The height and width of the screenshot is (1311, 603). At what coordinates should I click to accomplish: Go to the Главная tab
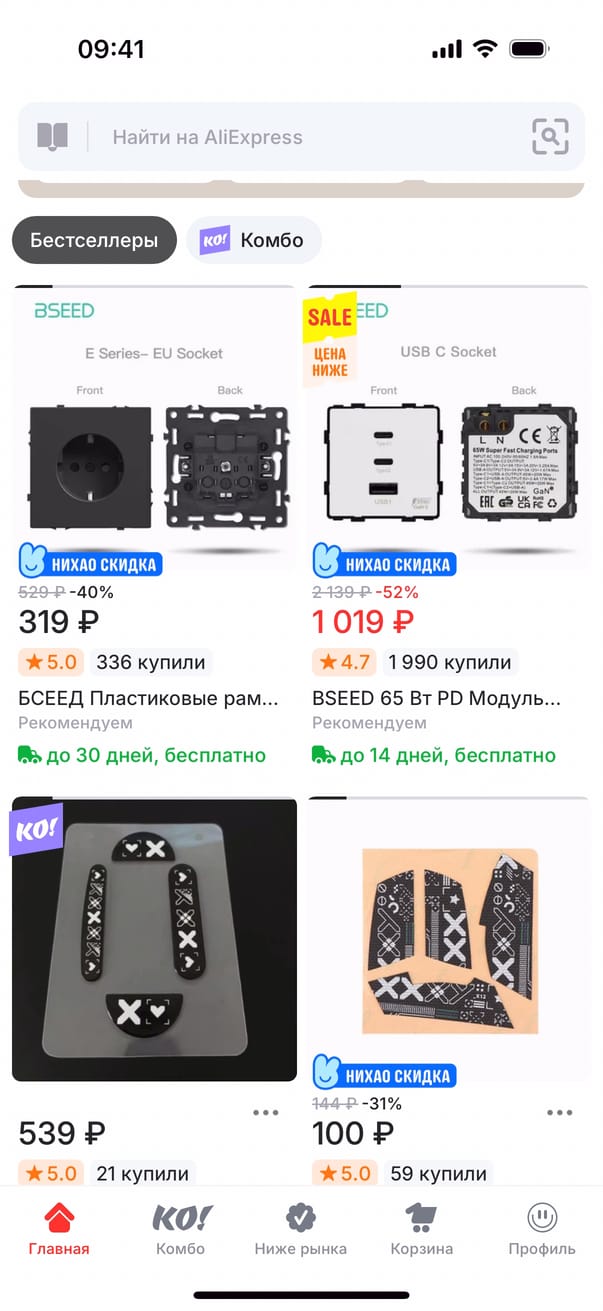(x=59, y=1229)
